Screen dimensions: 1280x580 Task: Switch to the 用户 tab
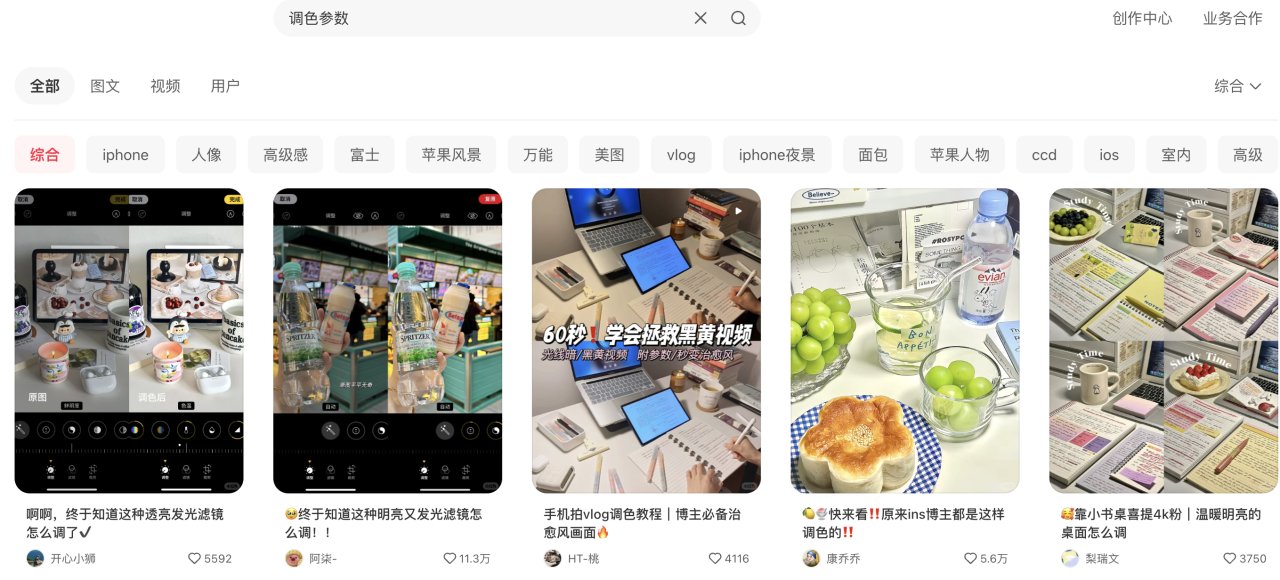click(x=225, y=86)
